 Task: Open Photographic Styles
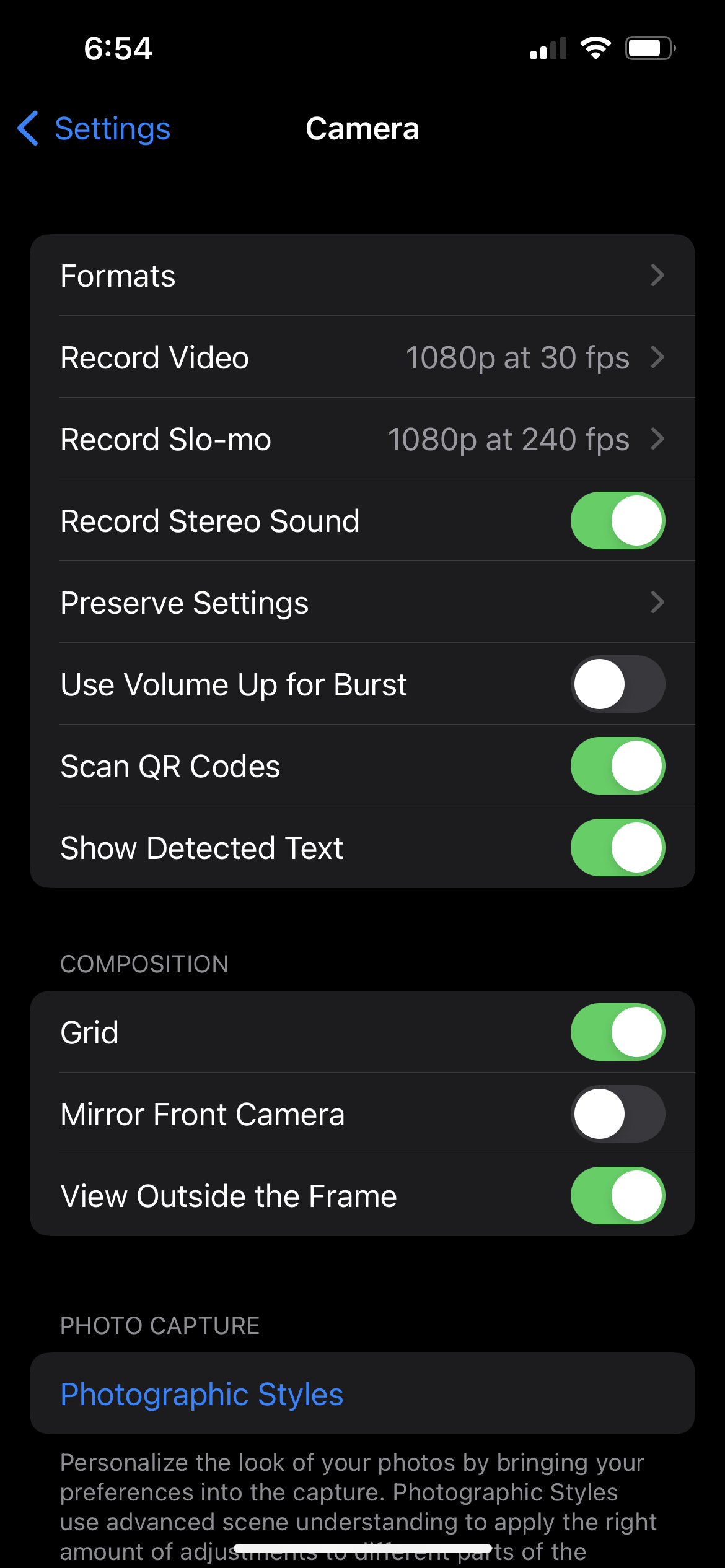(202, 1394)
